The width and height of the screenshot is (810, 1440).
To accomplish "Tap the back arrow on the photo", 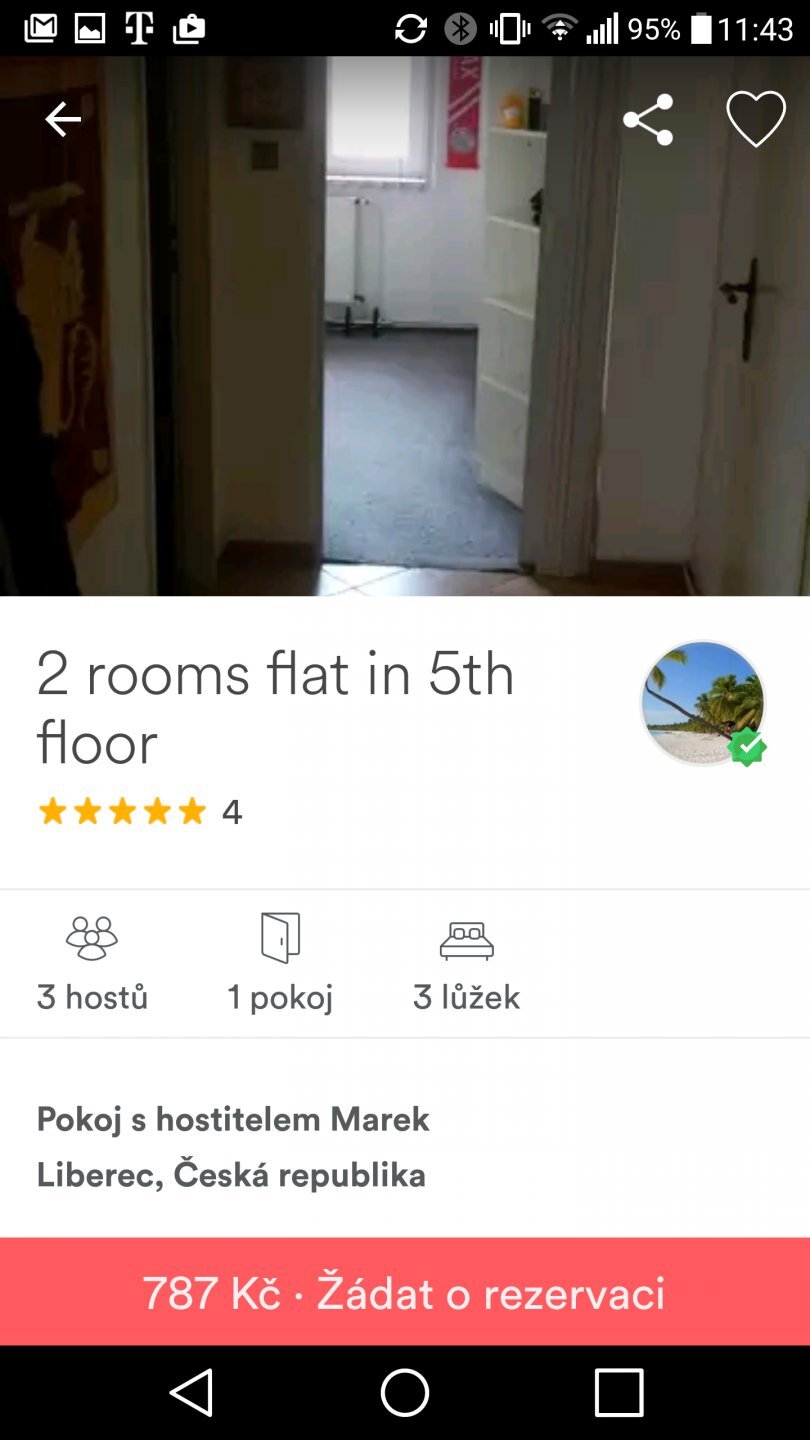I will pos(63,118).
